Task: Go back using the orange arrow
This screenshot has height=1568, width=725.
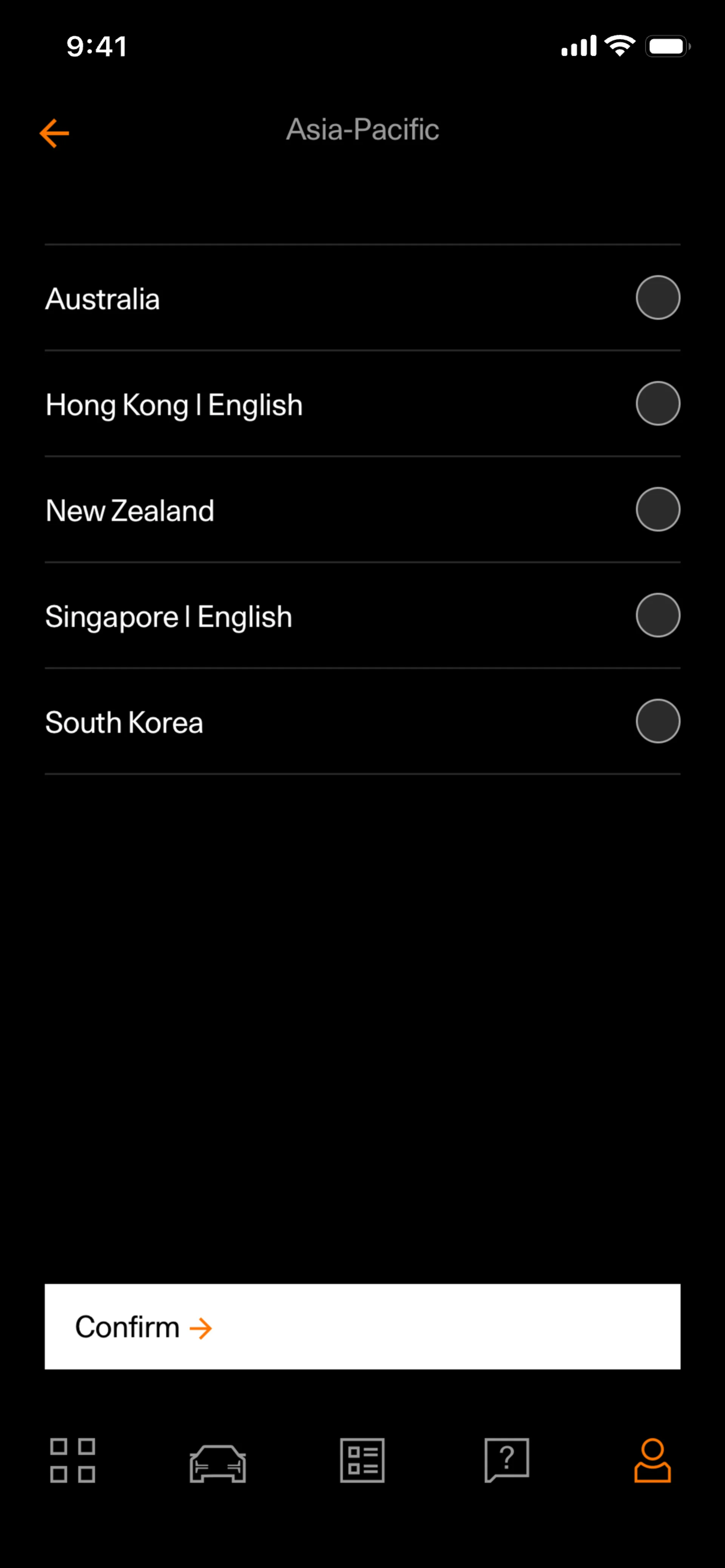Action: [54, 133]
